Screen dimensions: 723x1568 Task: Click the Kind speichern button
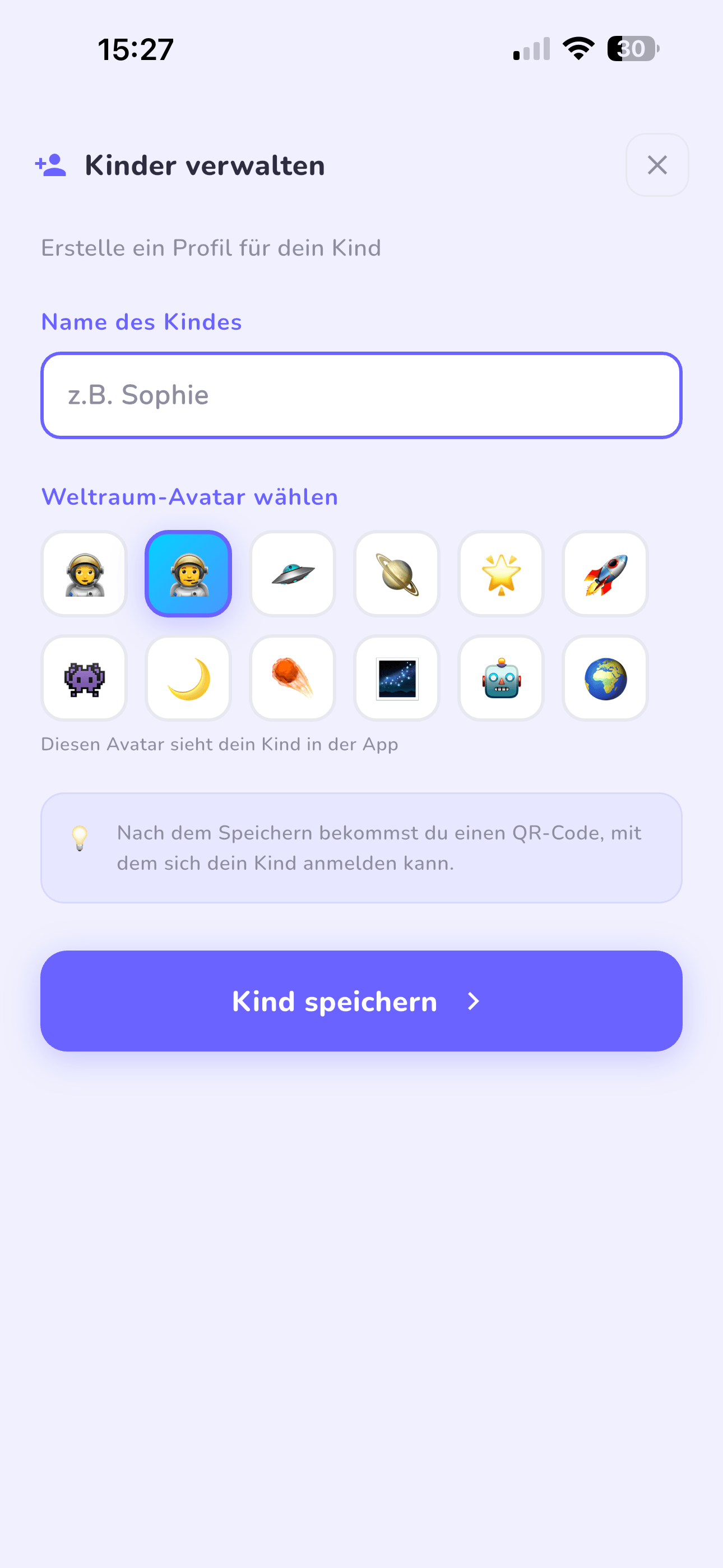pos(361,1000)
